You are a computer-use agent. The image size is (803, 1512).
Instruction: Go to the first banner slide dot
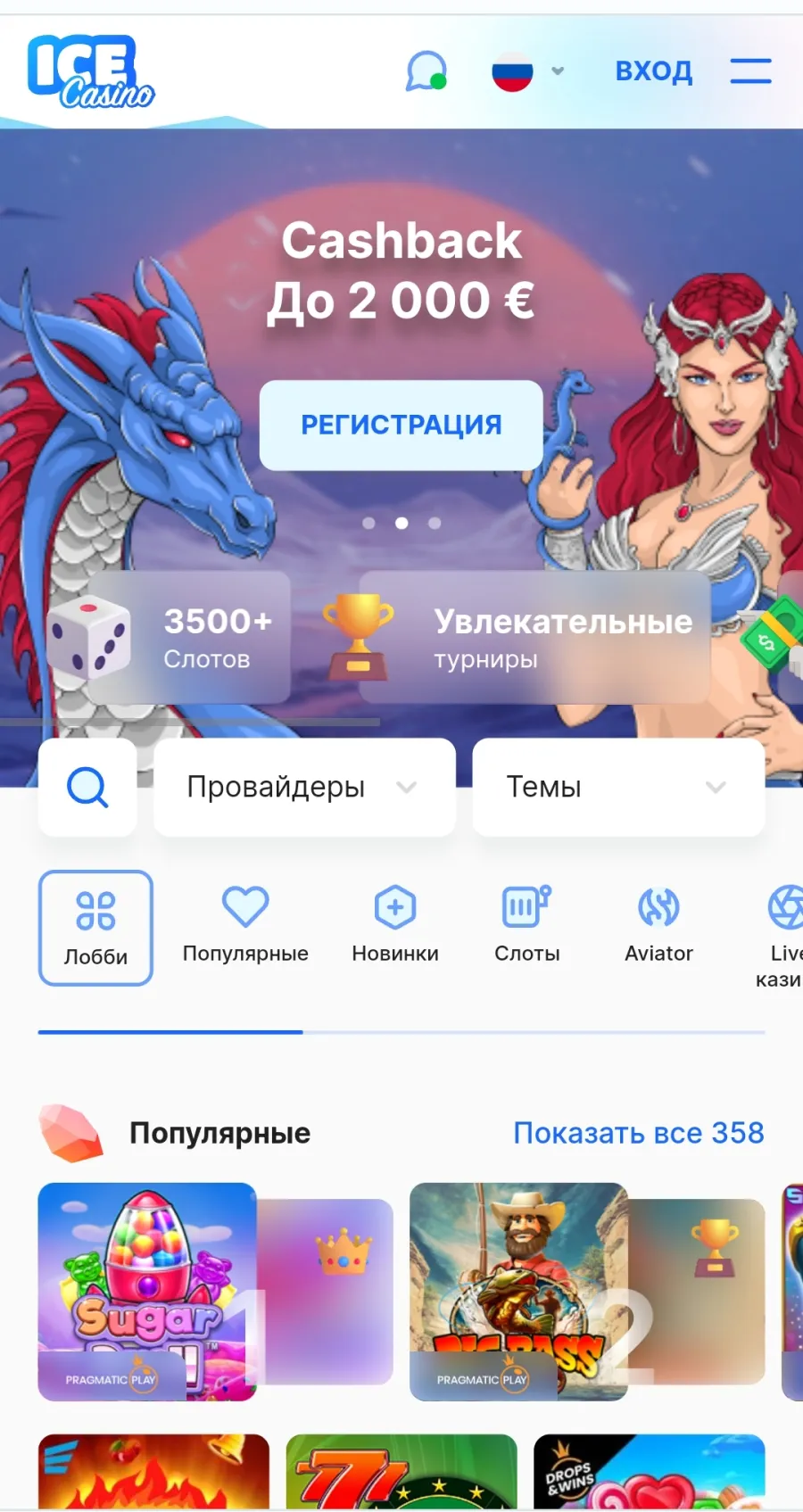[368, 523]
